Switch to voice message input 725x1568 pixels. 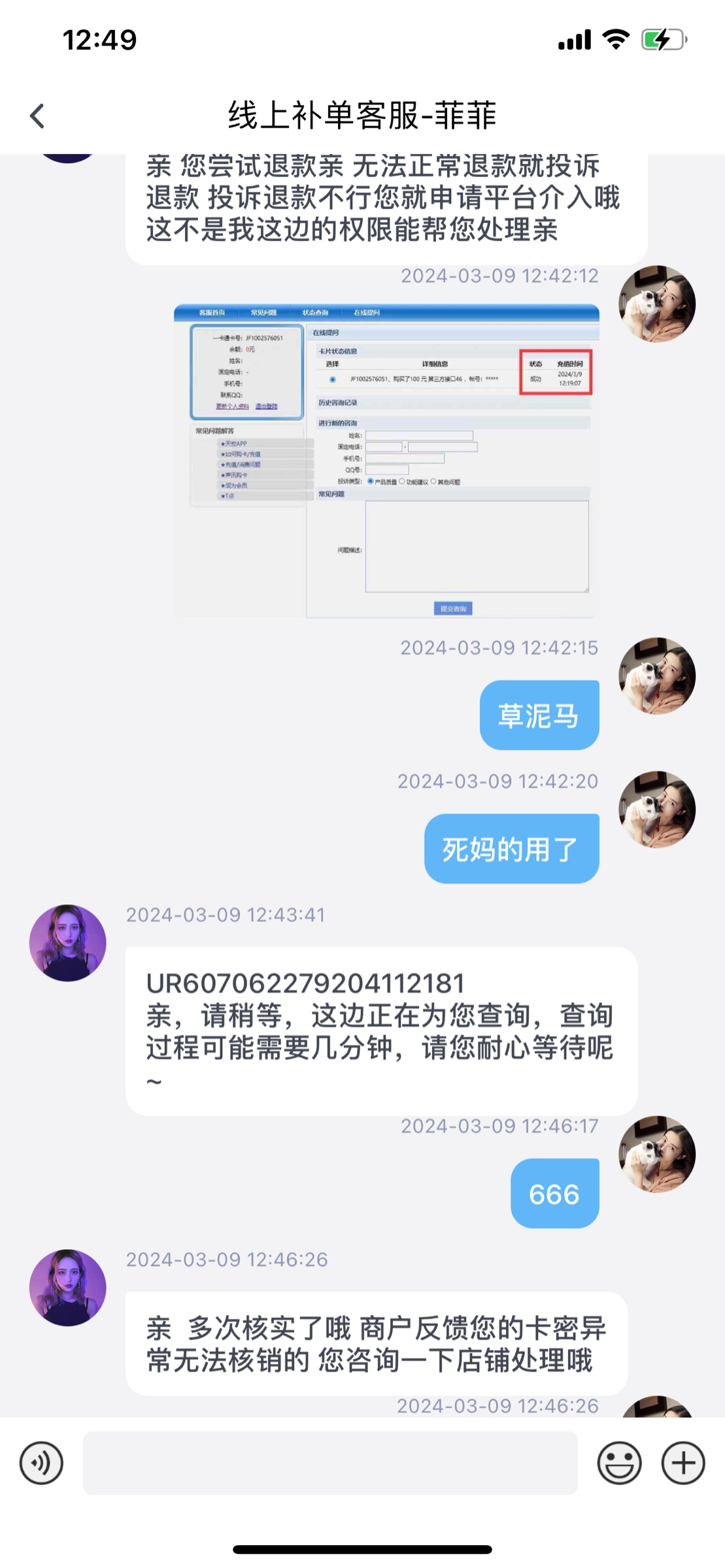click(41, 1463)
